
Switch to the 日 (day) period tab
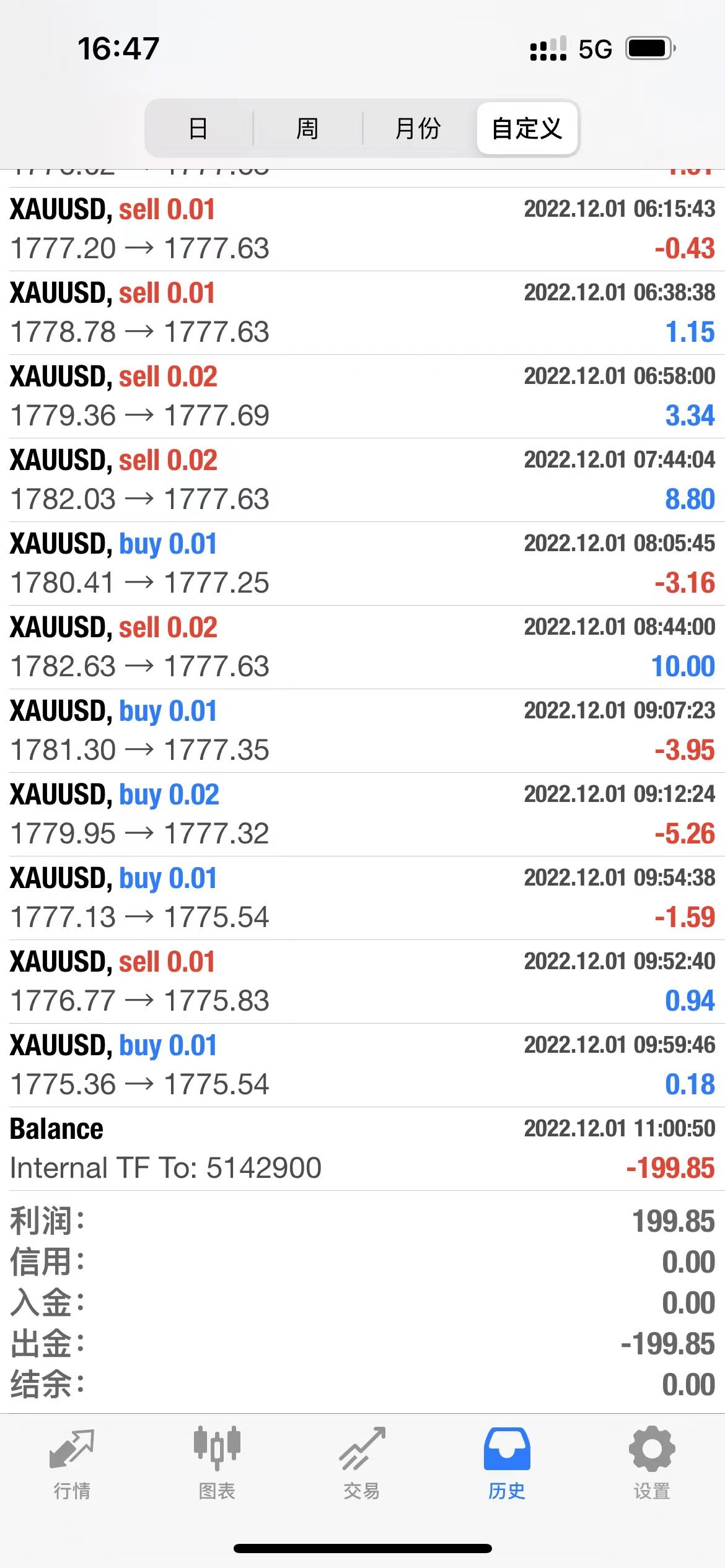[198, 129]
